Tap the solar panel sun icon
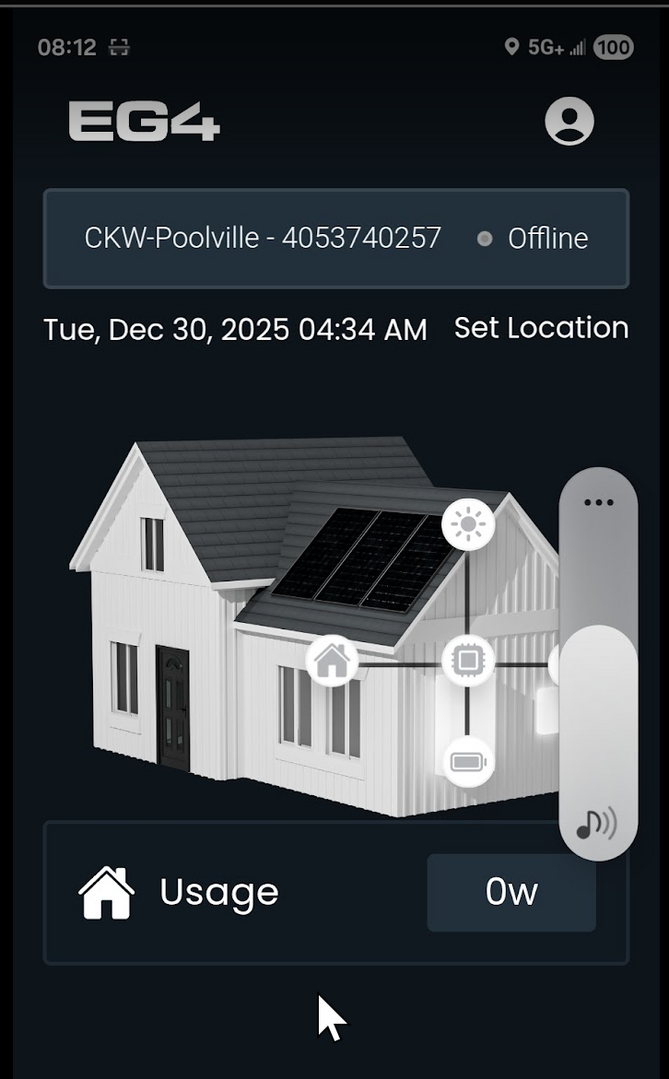669x1079 pixels. coord(468,524)
